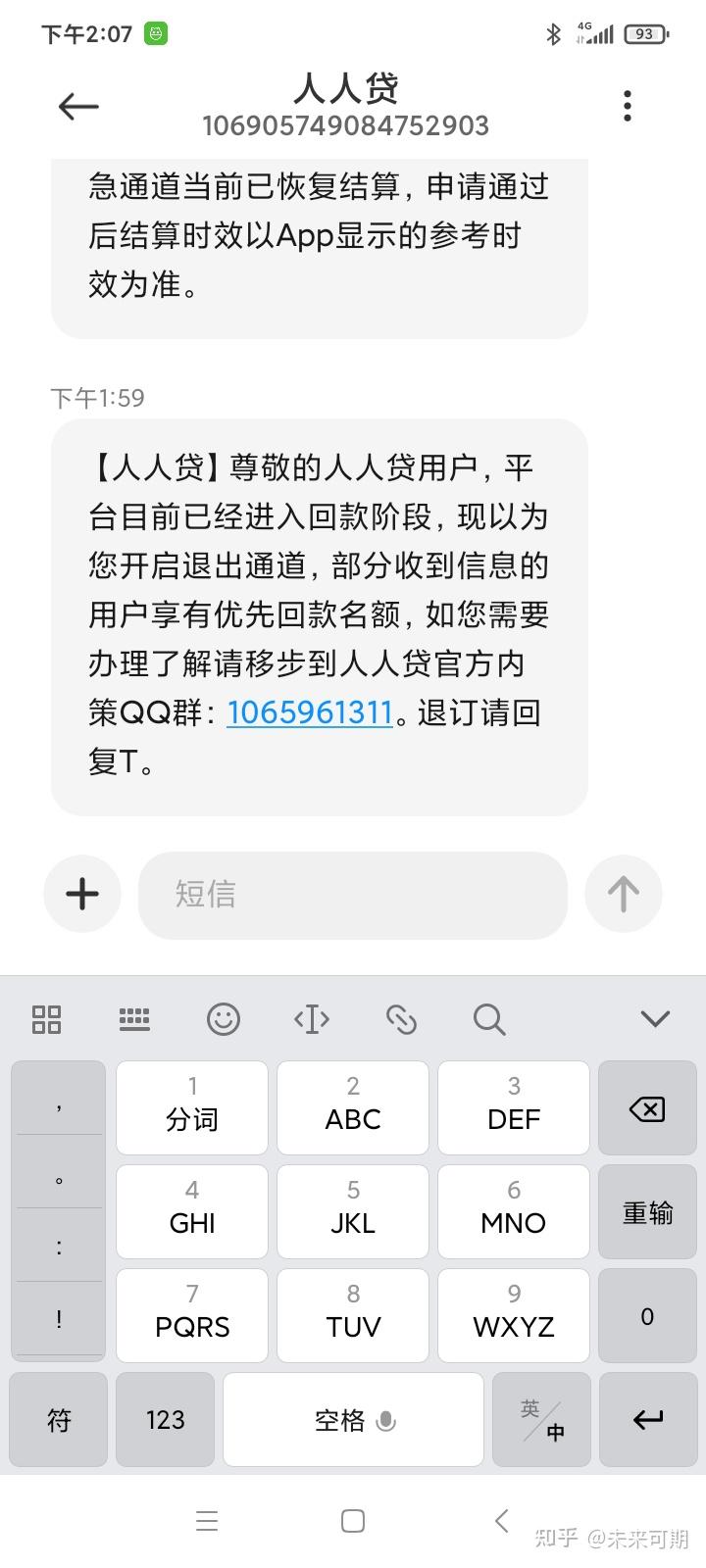Open the QQ group number 1065961311 link

pyautogui.click(x=310, y=712)
